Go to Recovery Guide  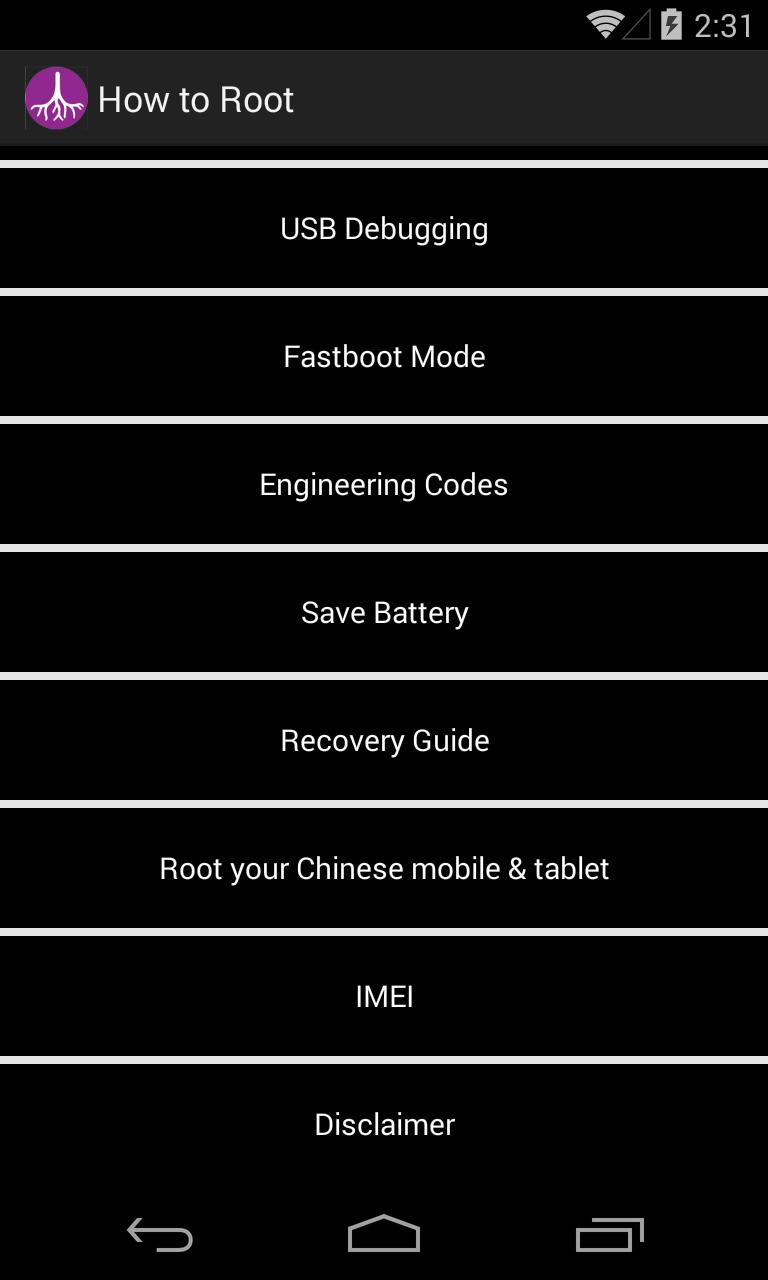coord(384,741)
